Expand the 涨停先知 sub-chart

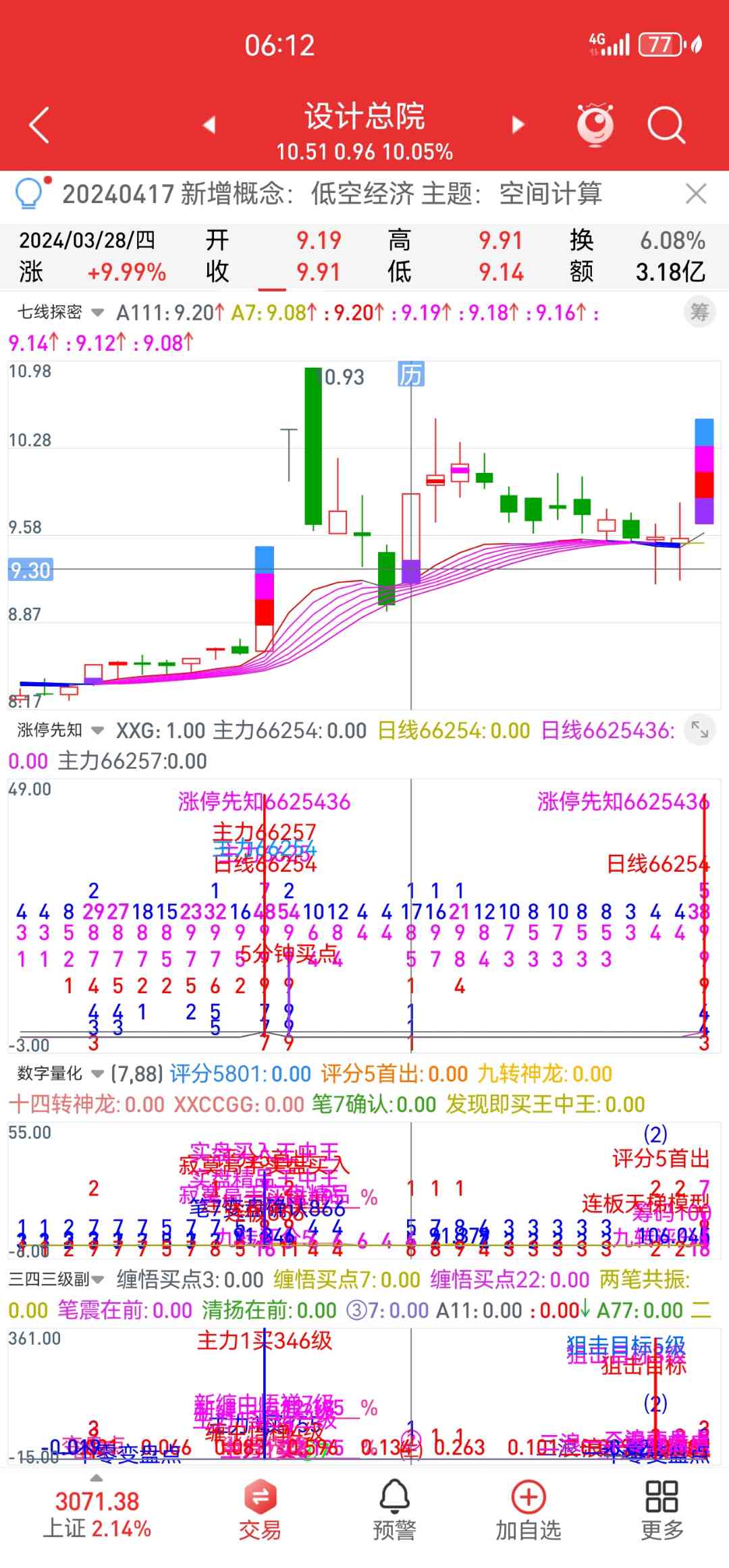[x=699, y=730]
